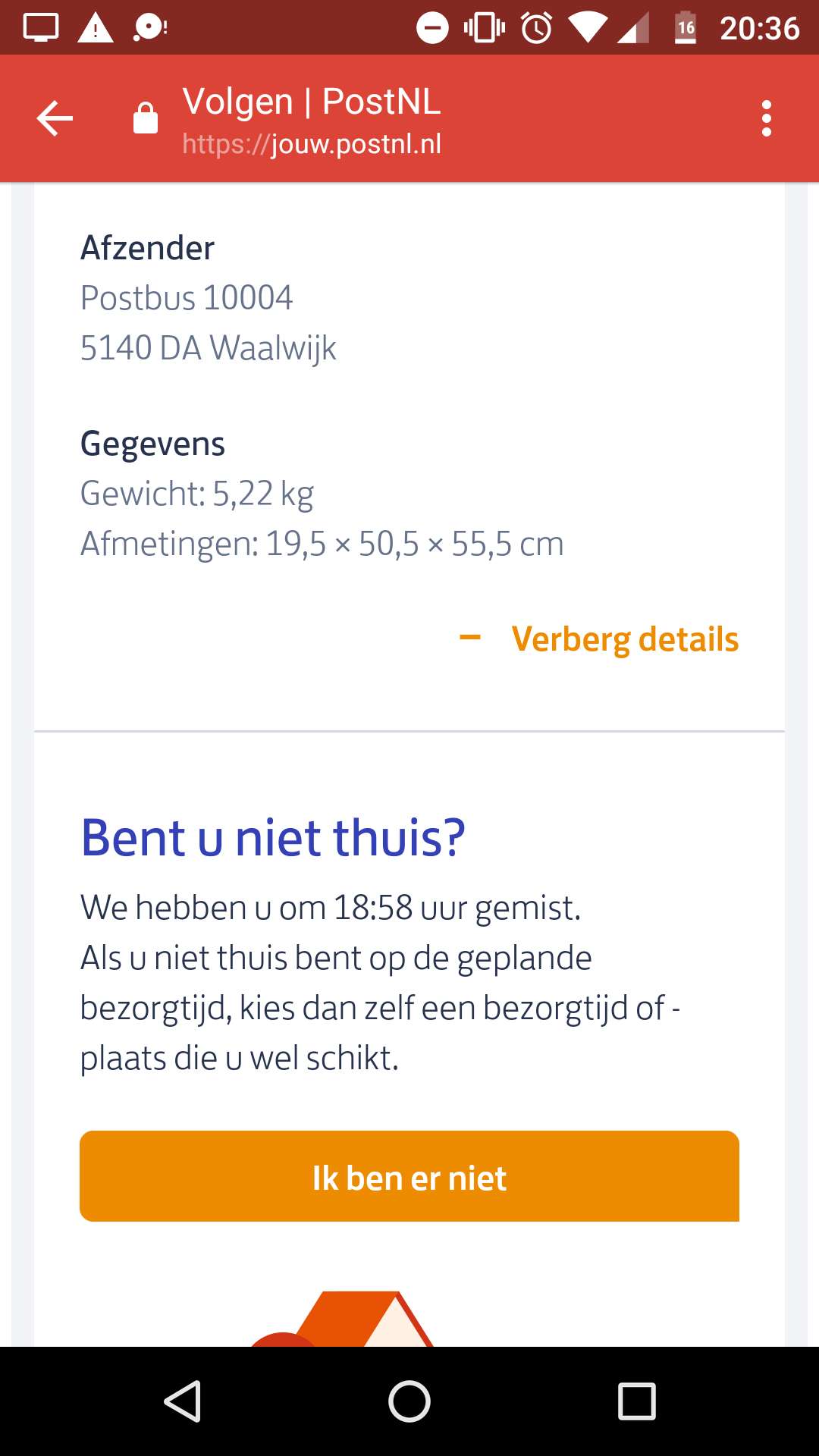Collapse with Verberg details
The image size is (819, 1456).
click(x=599, y=639)
